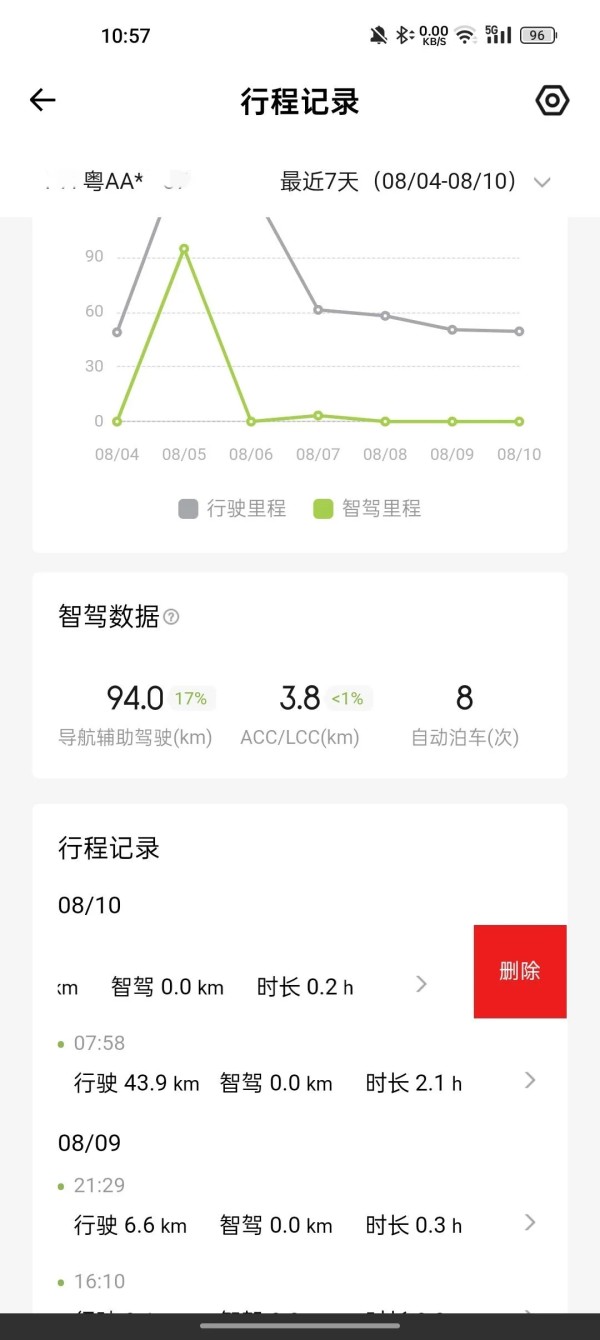
Task: Toggle the 智驾里程 legend series
Action: tap(367, 509)
